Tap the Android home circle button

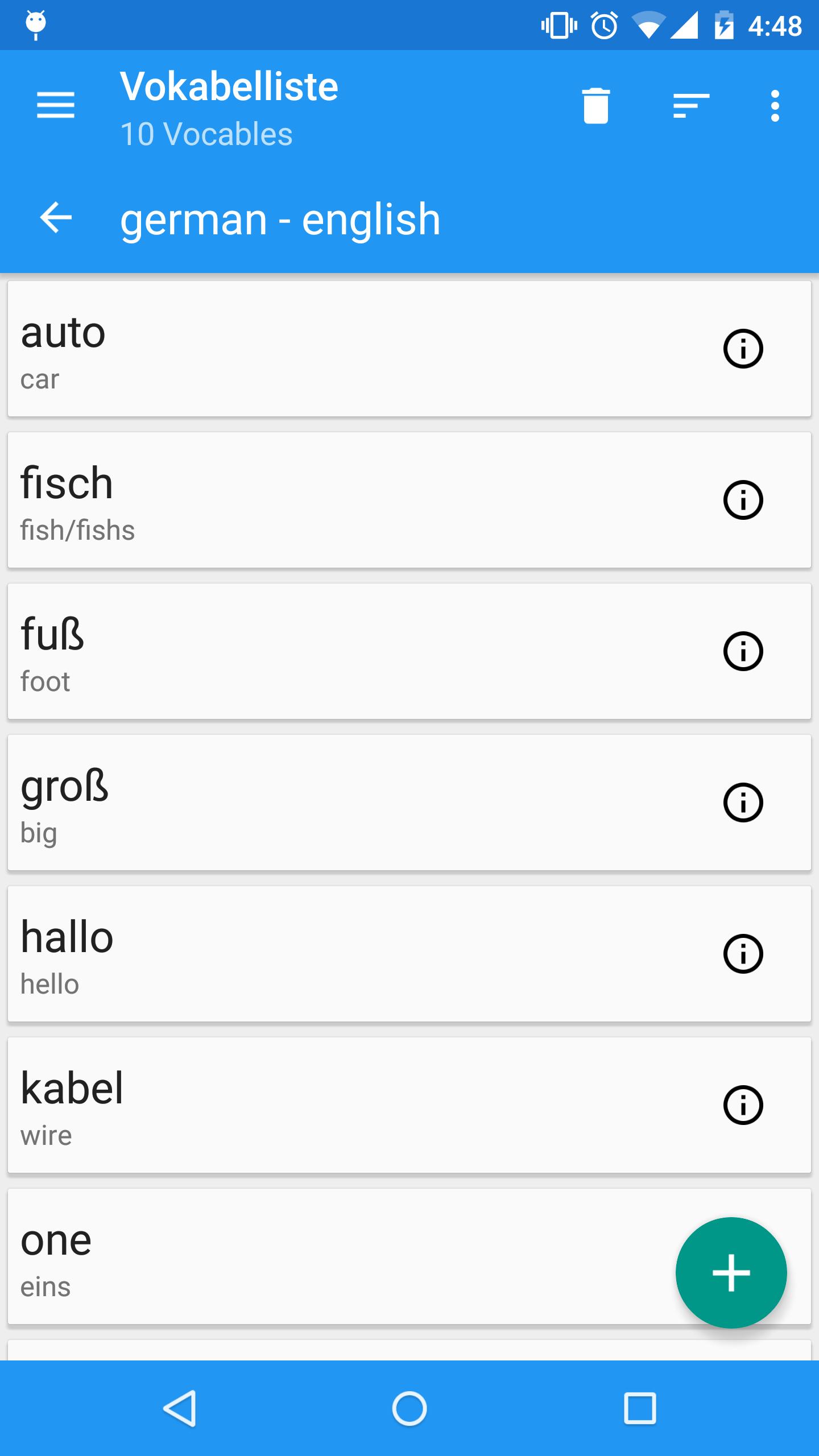409,1408
